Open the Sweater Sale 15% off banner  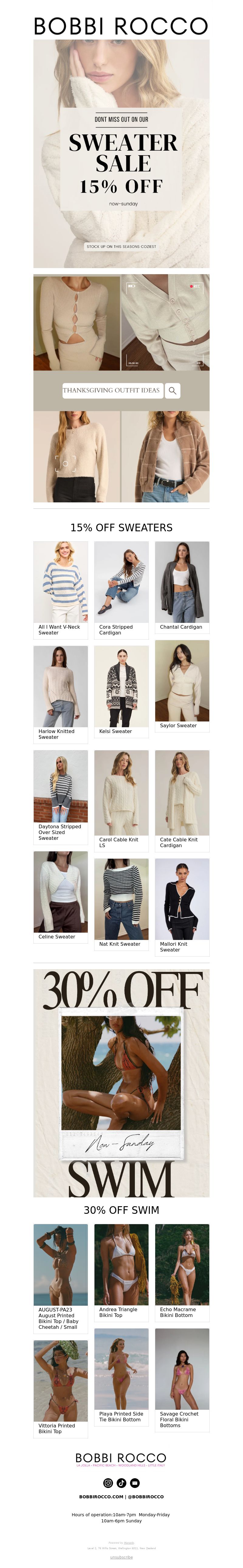[x=122, y=153]
